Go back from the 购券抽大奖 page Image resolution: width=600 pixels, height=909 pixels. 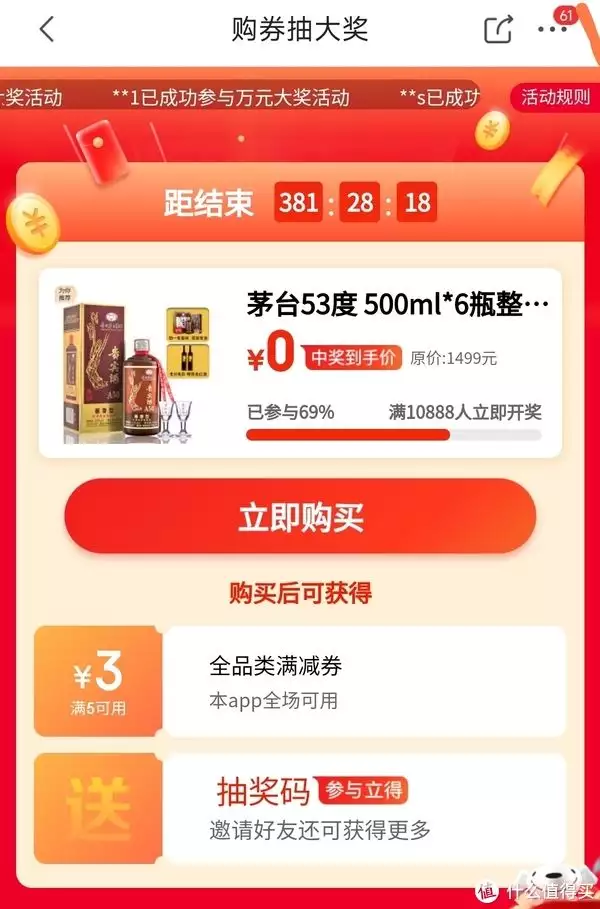[x=47, y=30]
